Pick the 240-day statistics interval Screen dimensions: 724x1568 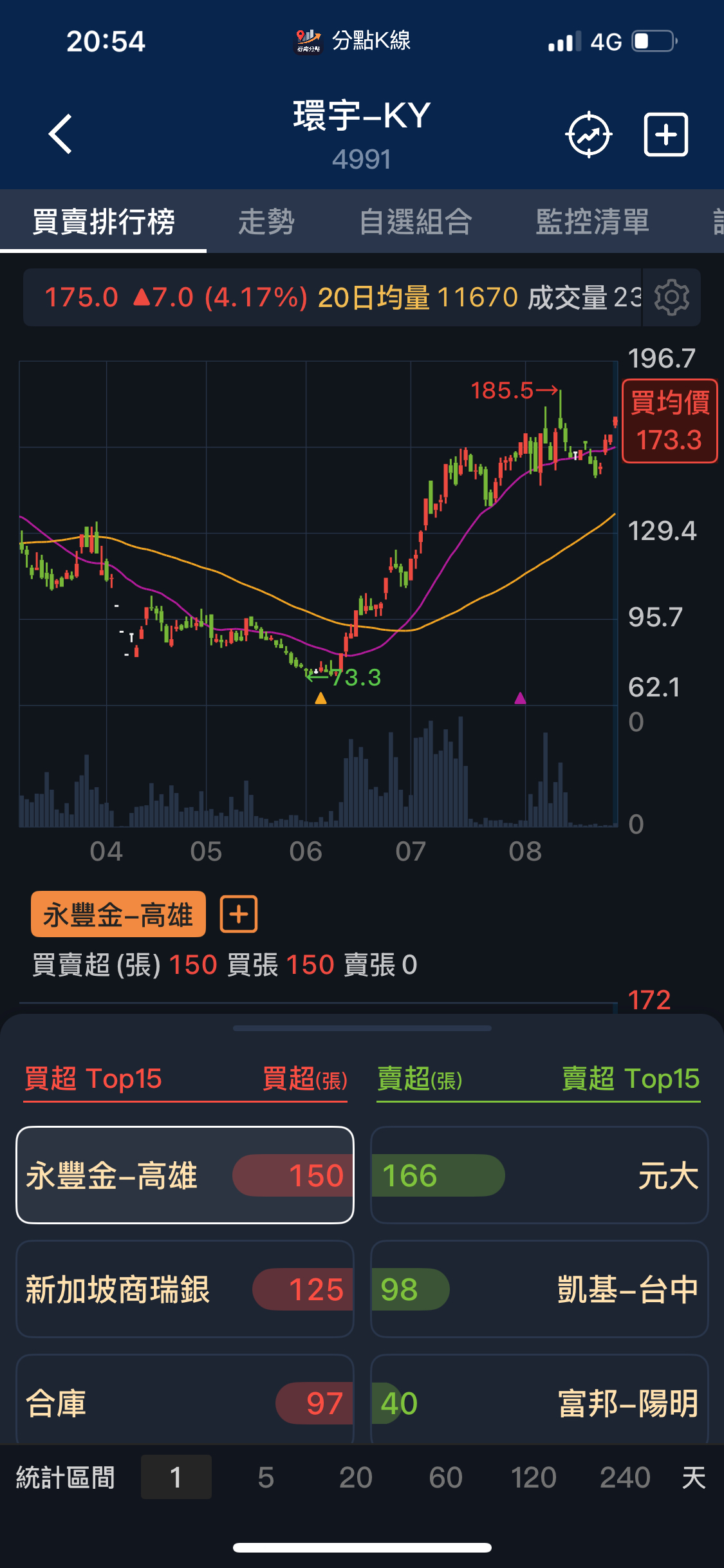coord(625,1477)
